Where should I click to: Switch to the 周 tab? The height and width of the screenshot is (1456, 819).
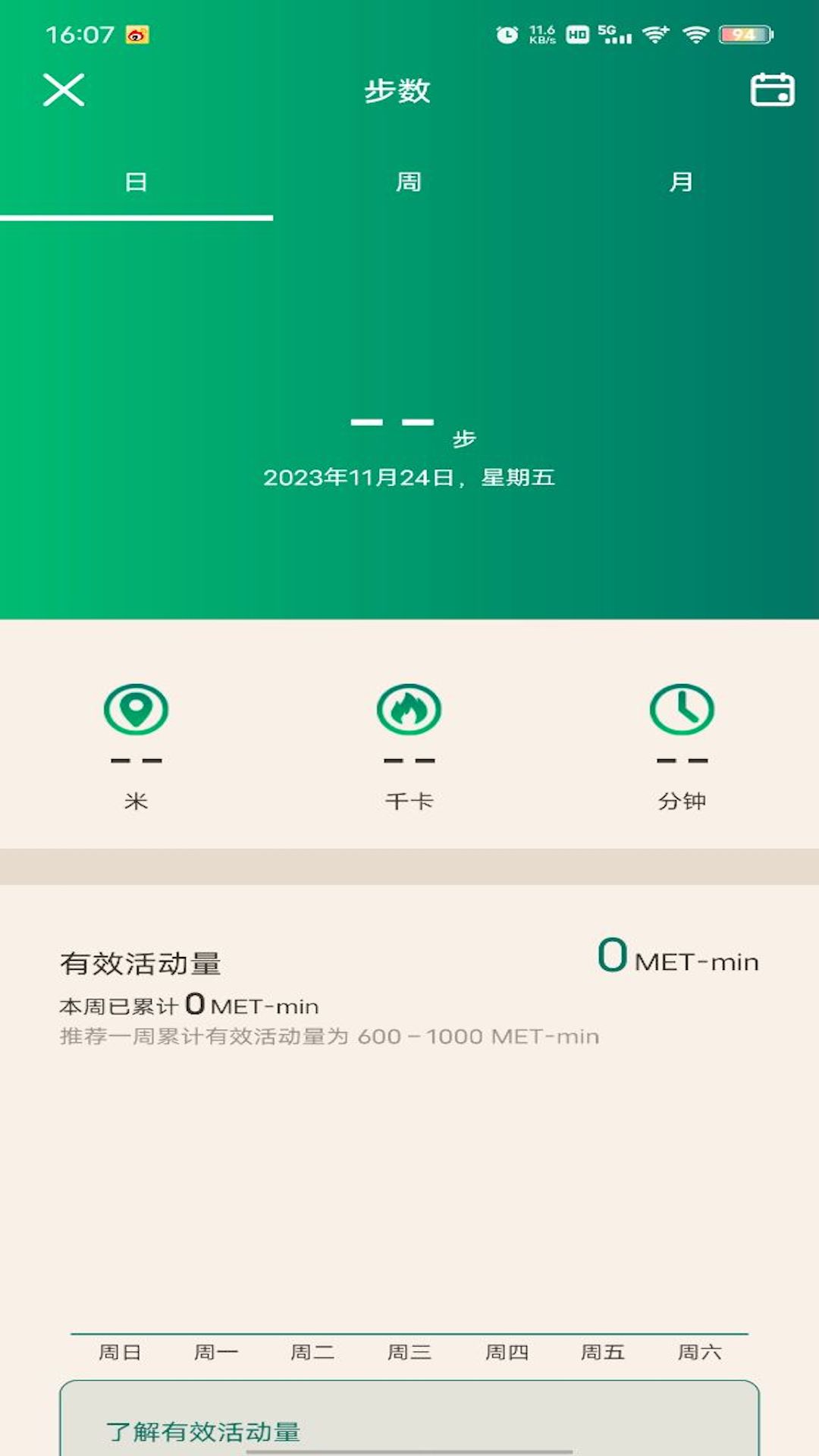coord(409,182)
